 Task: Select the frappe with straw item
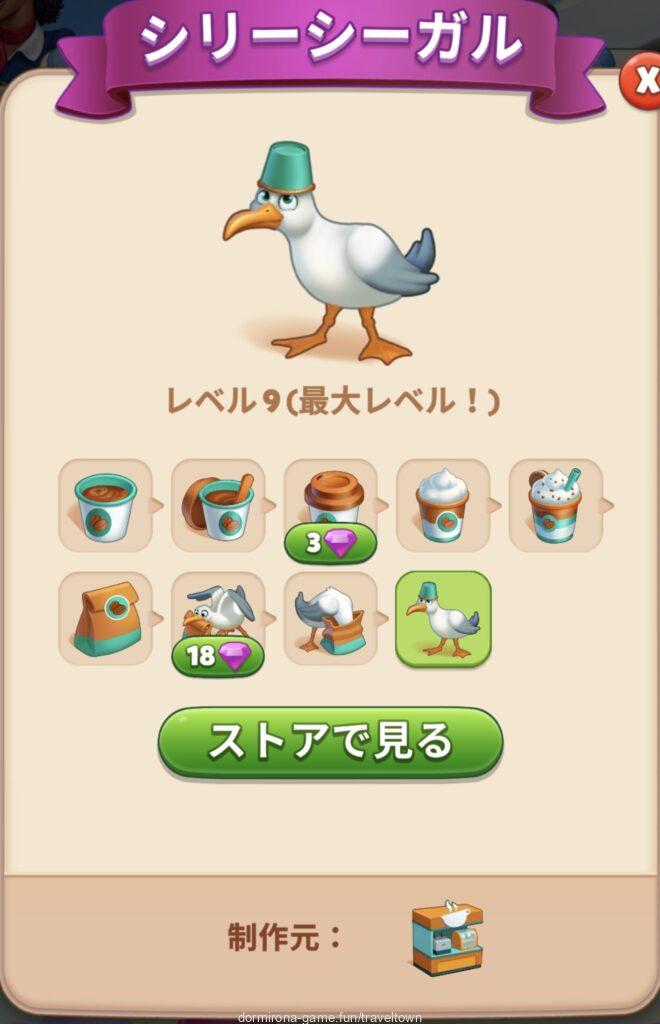[x=556, y=505]
